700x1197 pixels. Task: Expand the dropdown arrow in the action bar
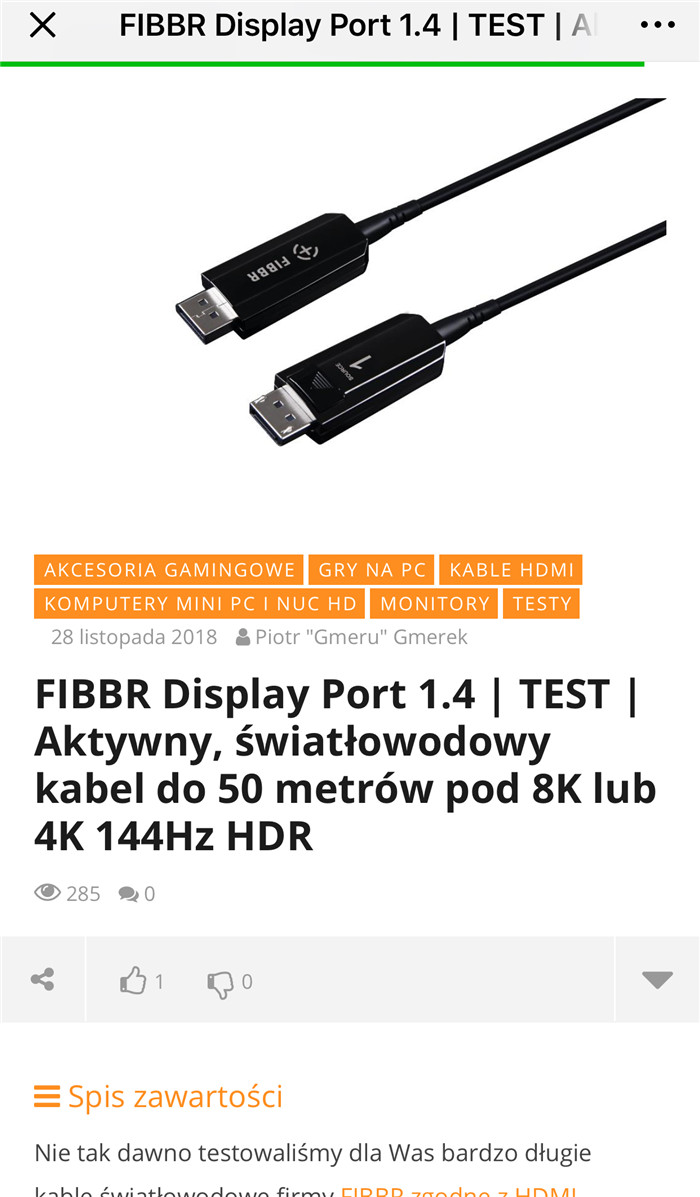(x=657, y=980)
